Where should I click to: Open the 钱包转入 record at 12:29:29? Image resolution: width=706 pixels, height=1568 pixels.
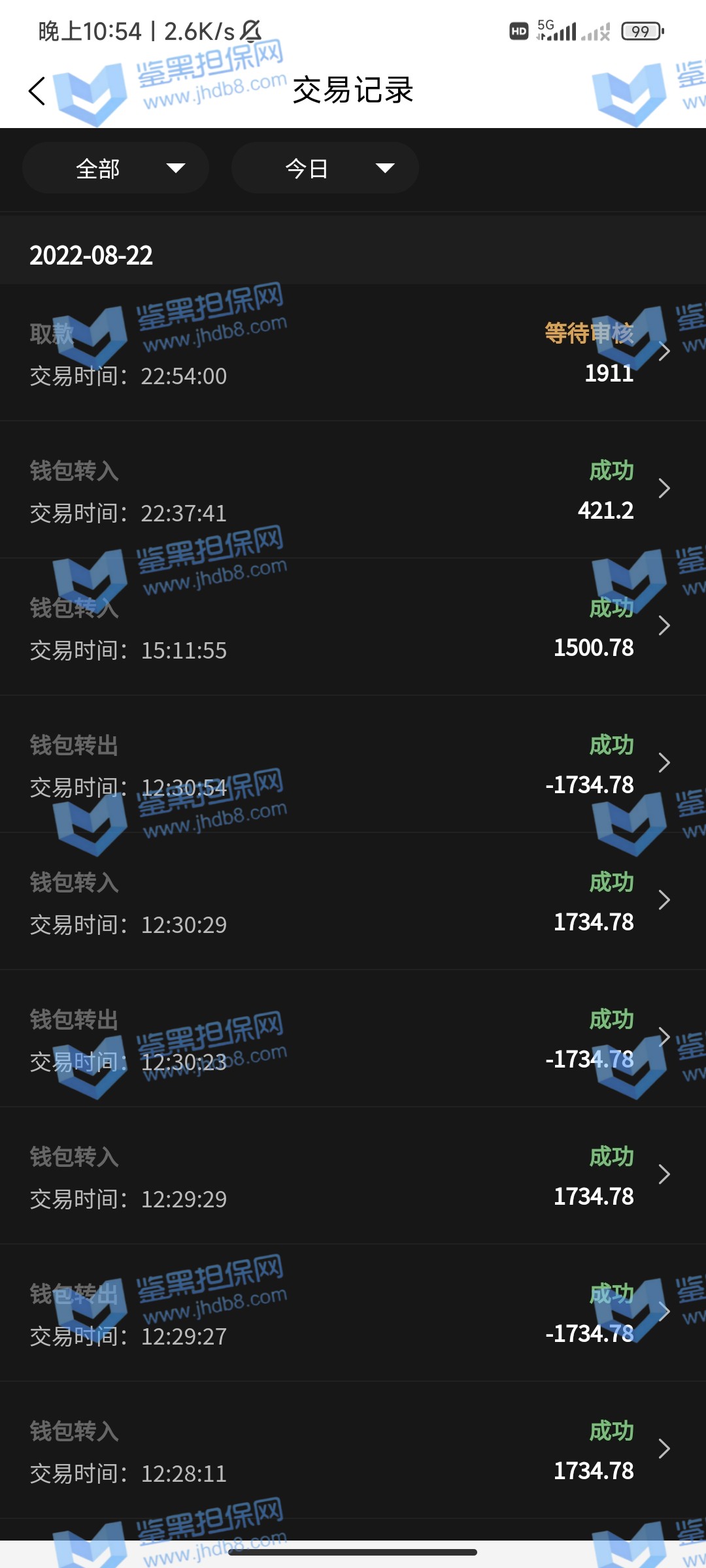point(353,1176)
